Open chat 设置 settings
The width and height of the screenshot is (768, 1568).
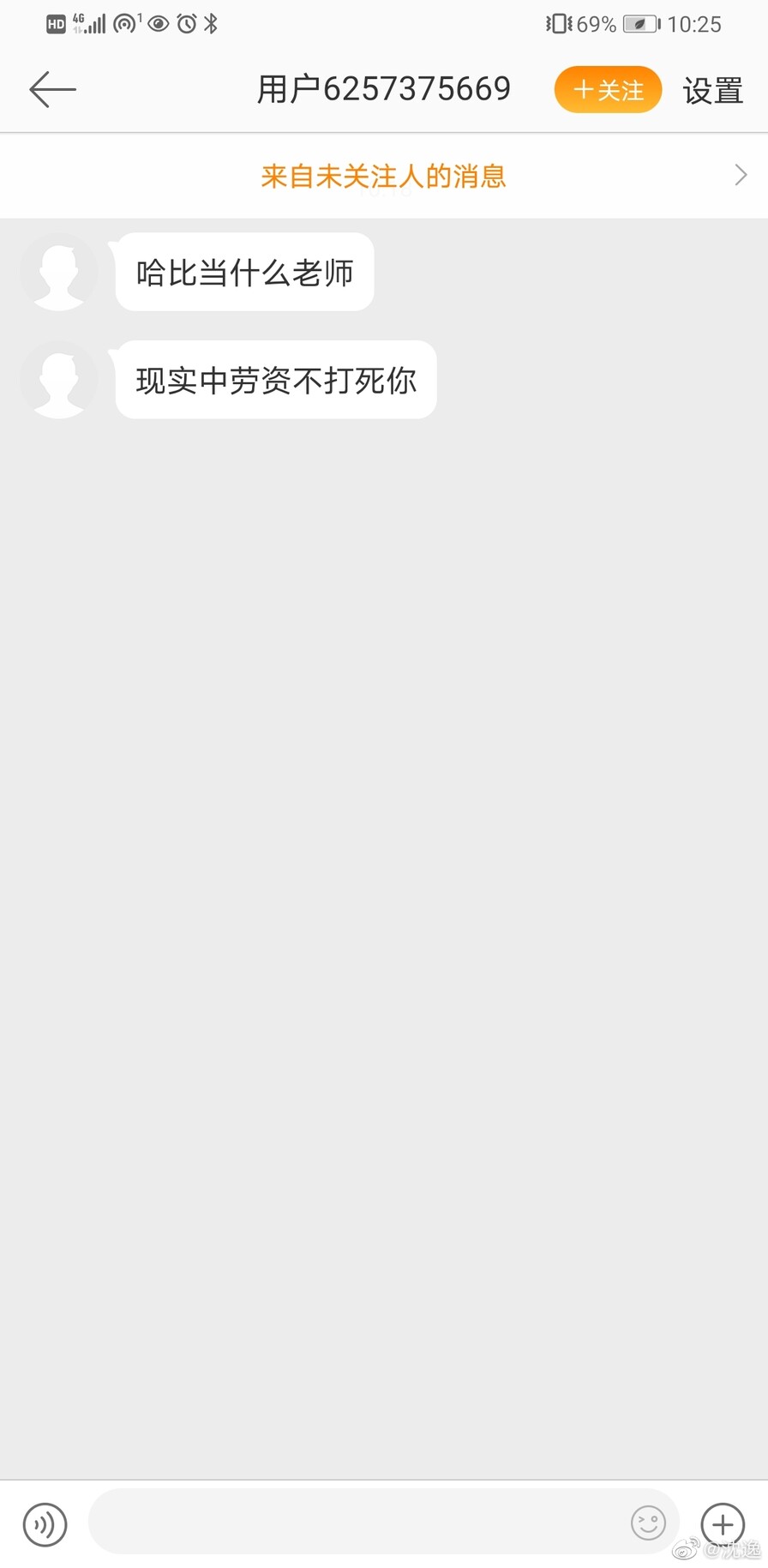coord(712,90)
